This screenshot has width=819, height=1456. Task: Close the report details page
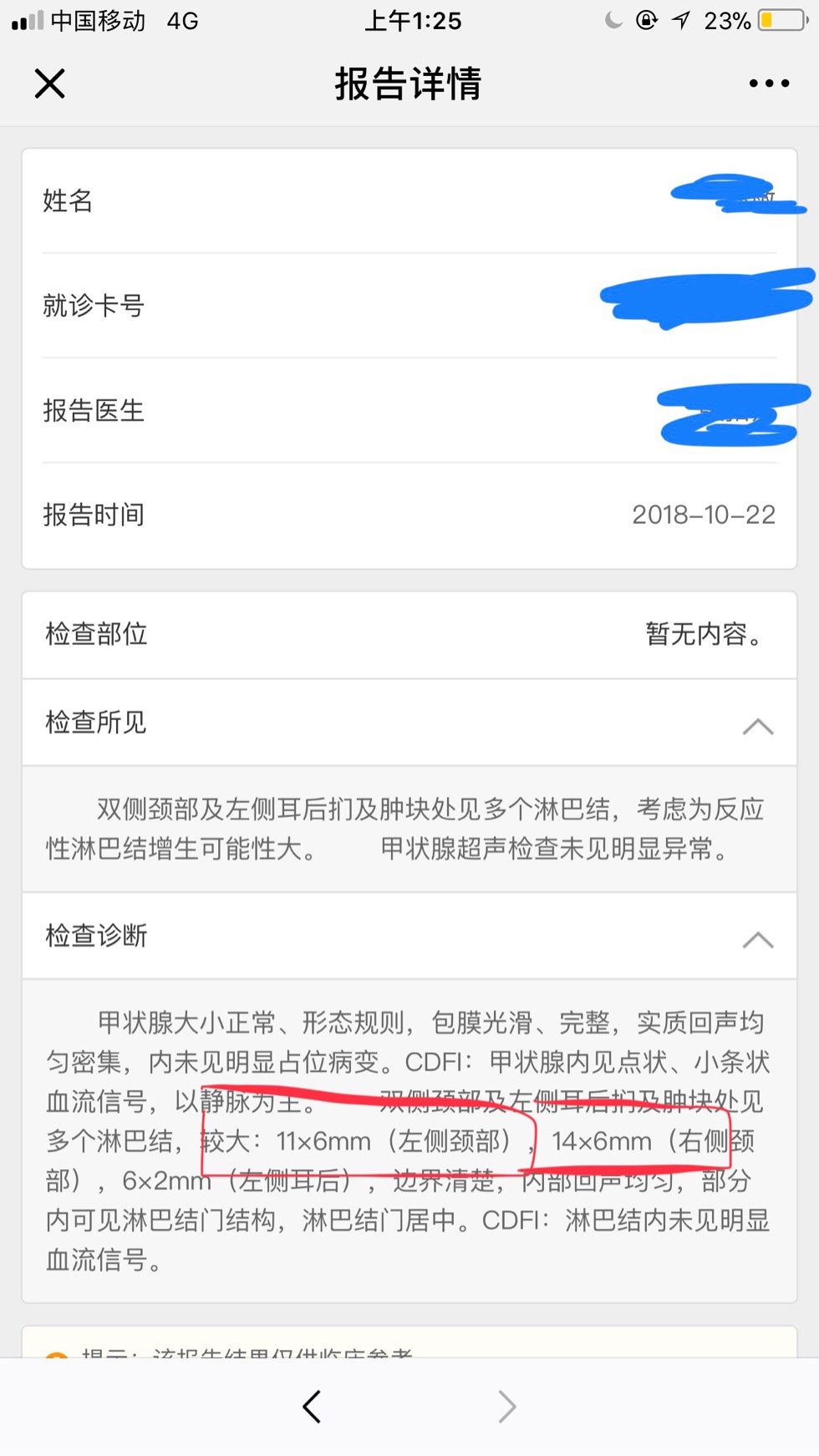click(x=50, y=84)
